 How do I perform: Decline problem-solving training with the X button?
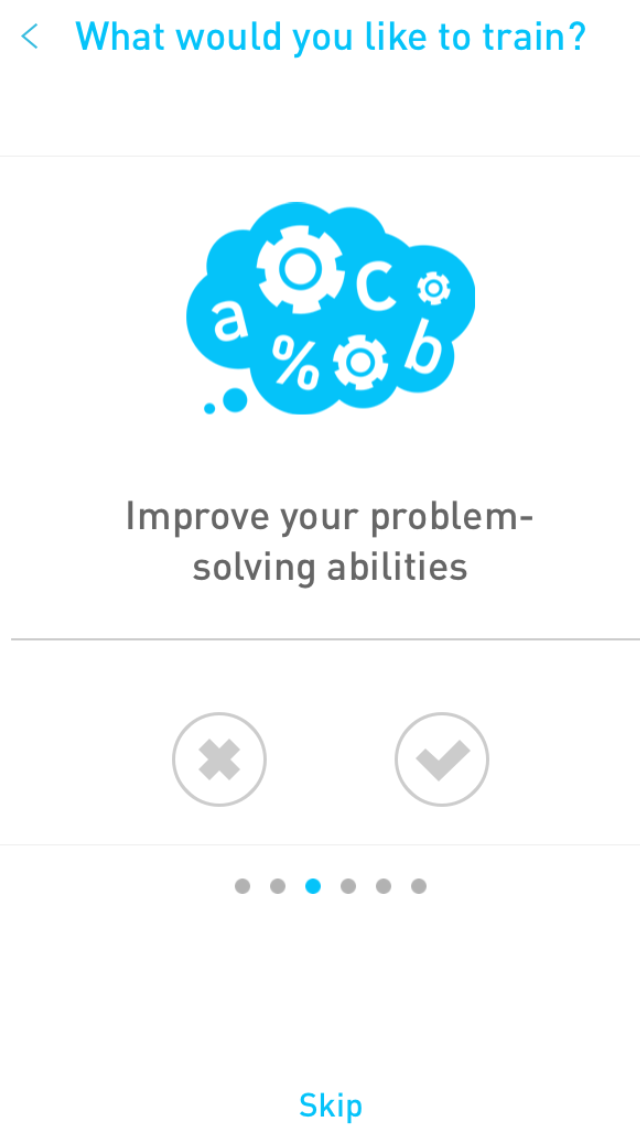coord(220,759)
